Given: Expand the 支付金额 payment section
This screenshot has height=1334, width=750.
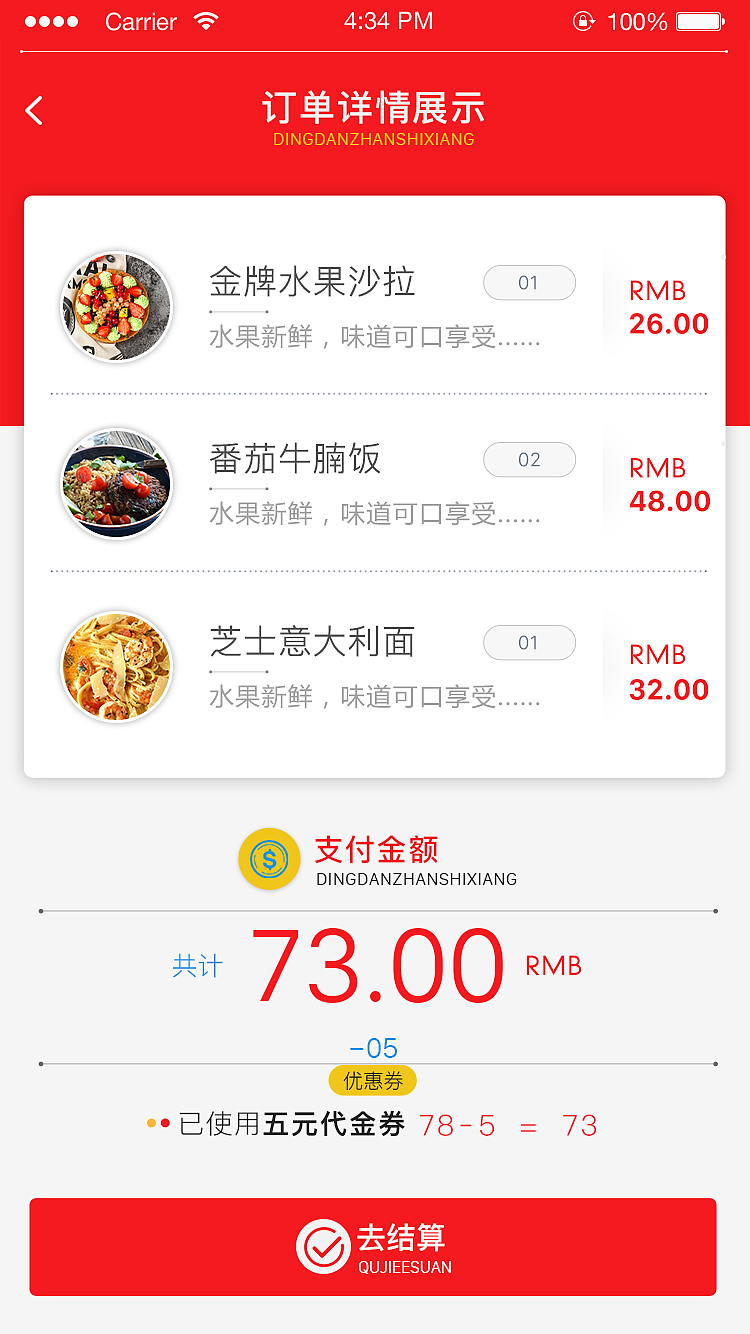Looking at the screenshot, I should click(374, 849).
